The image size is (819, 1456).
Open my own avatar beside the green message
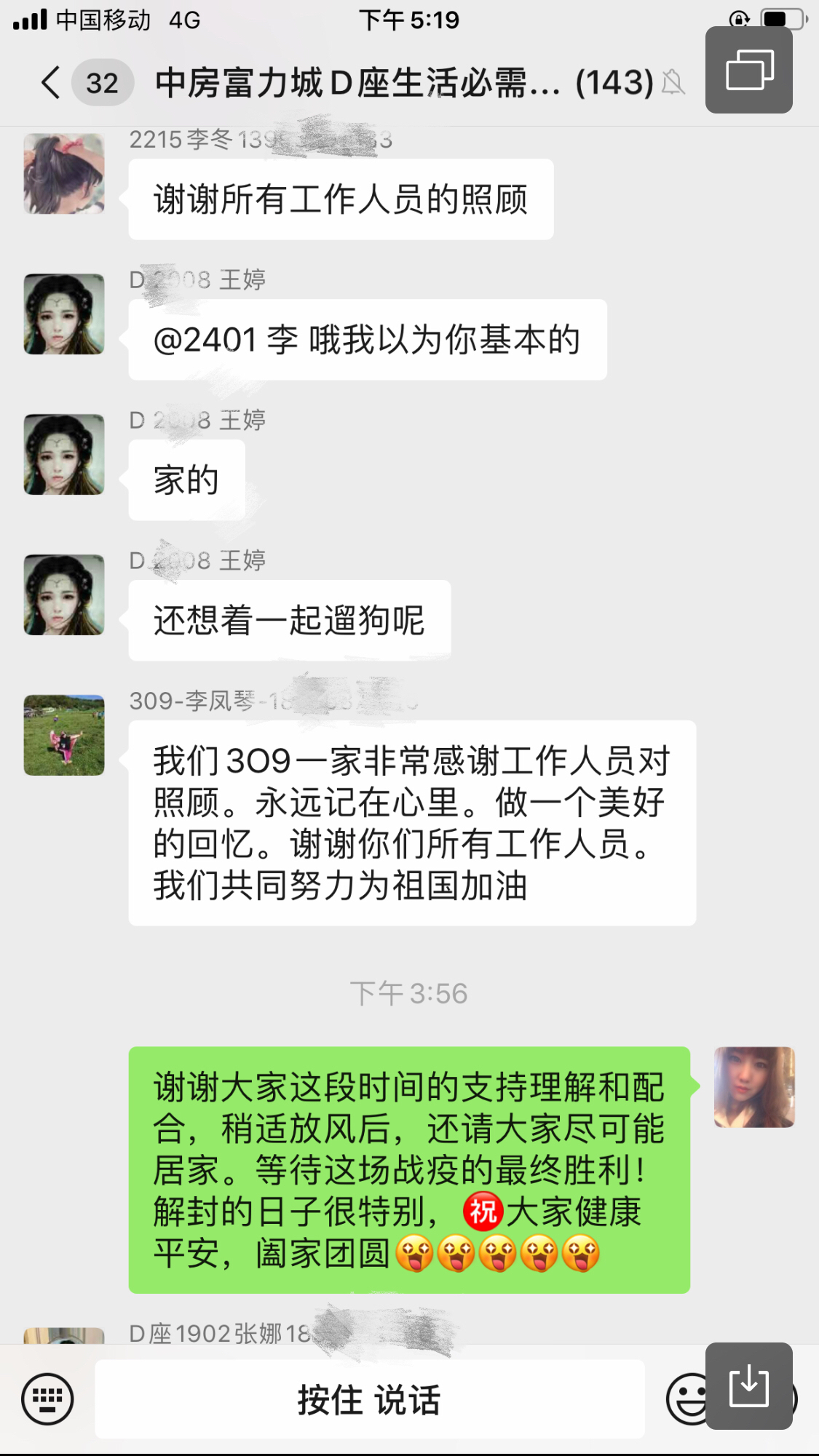(754, 1087)
